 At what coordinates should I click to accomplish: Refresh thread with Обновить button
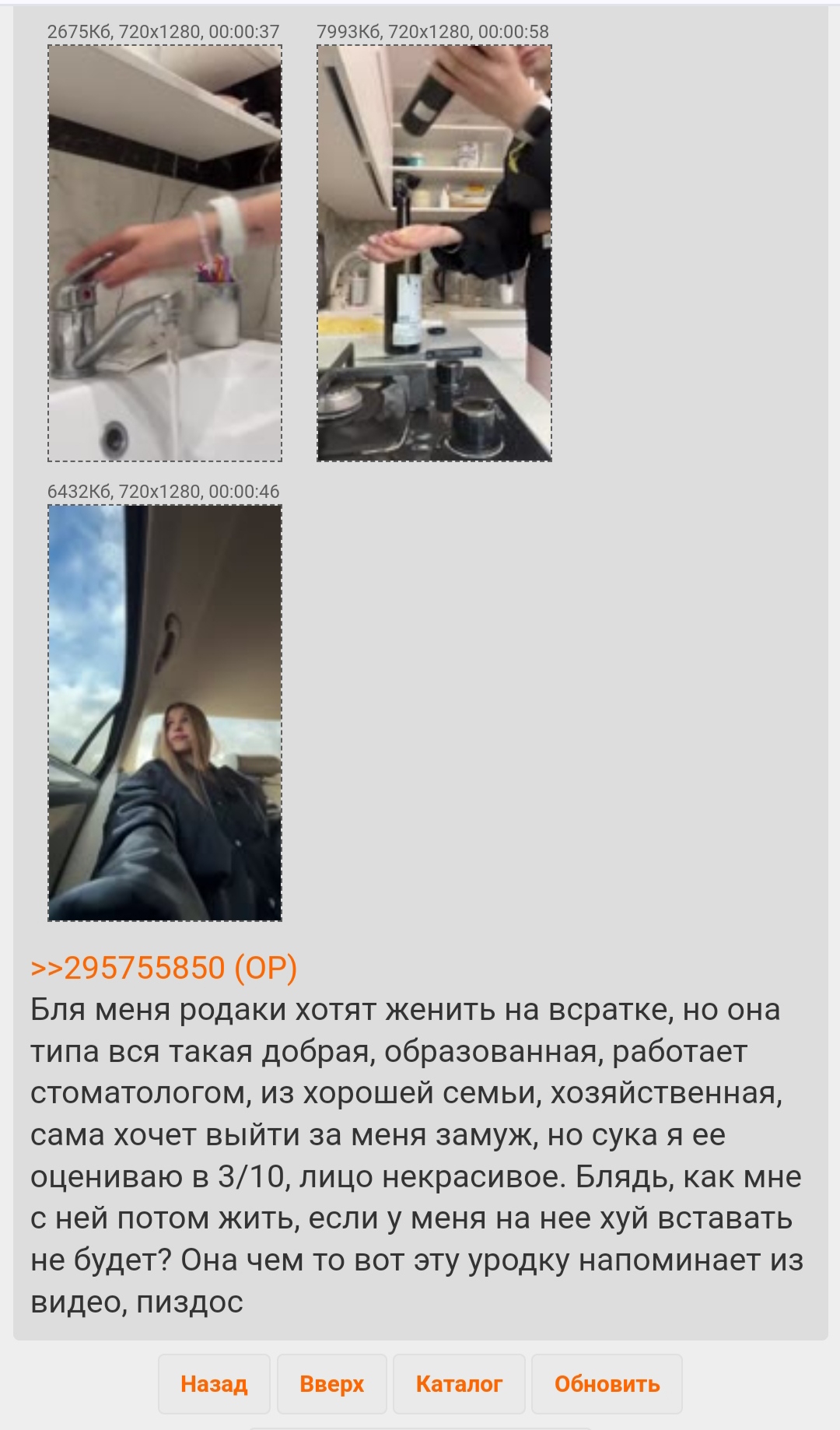[607, 1384]
